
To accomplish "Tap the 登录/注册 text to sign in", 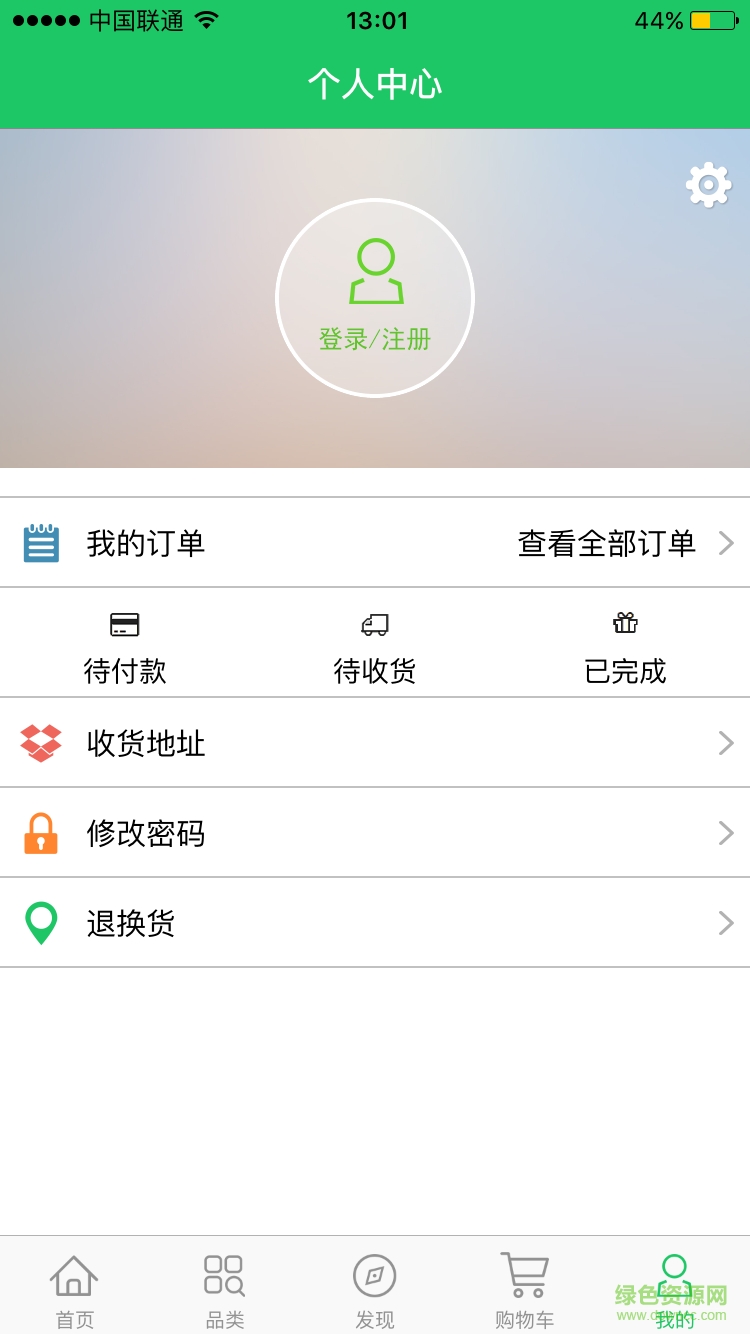I will tap(374, 339).
